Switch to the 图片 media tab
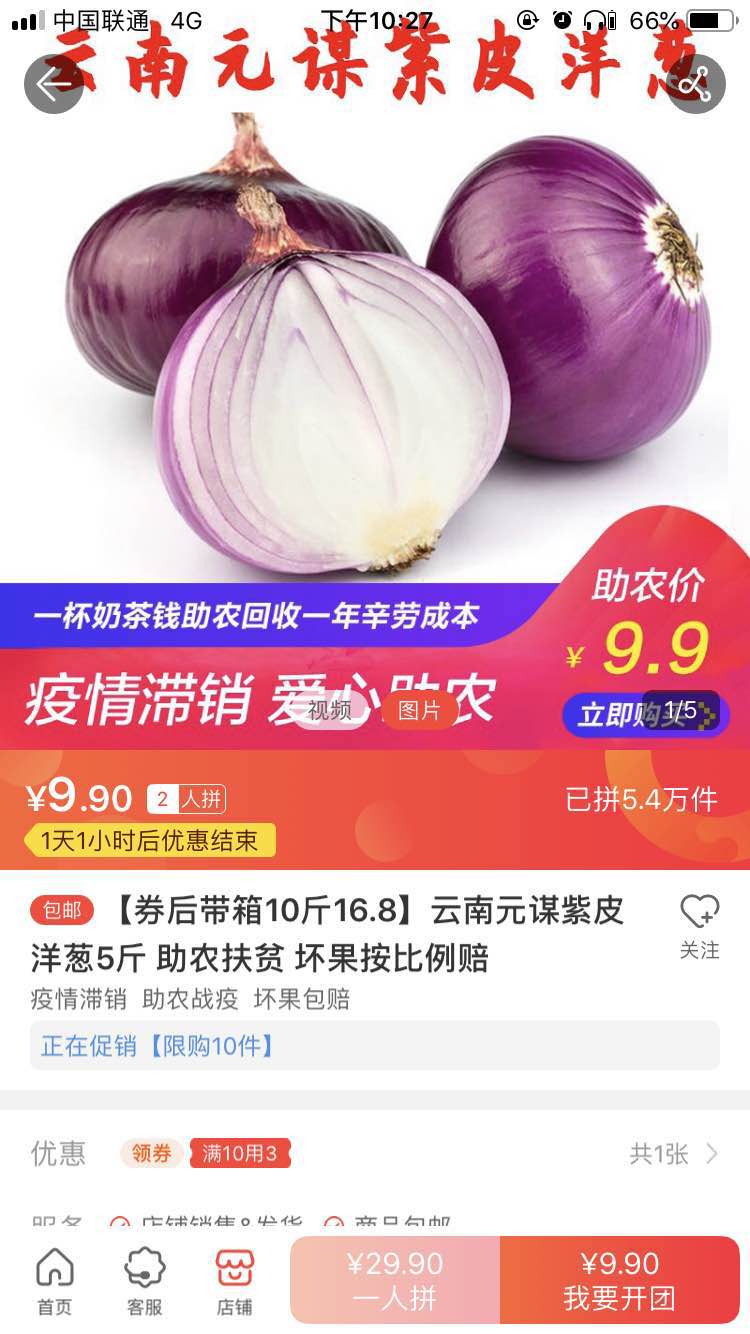This screenshot has width=750, height=1334. coord(420,710)
